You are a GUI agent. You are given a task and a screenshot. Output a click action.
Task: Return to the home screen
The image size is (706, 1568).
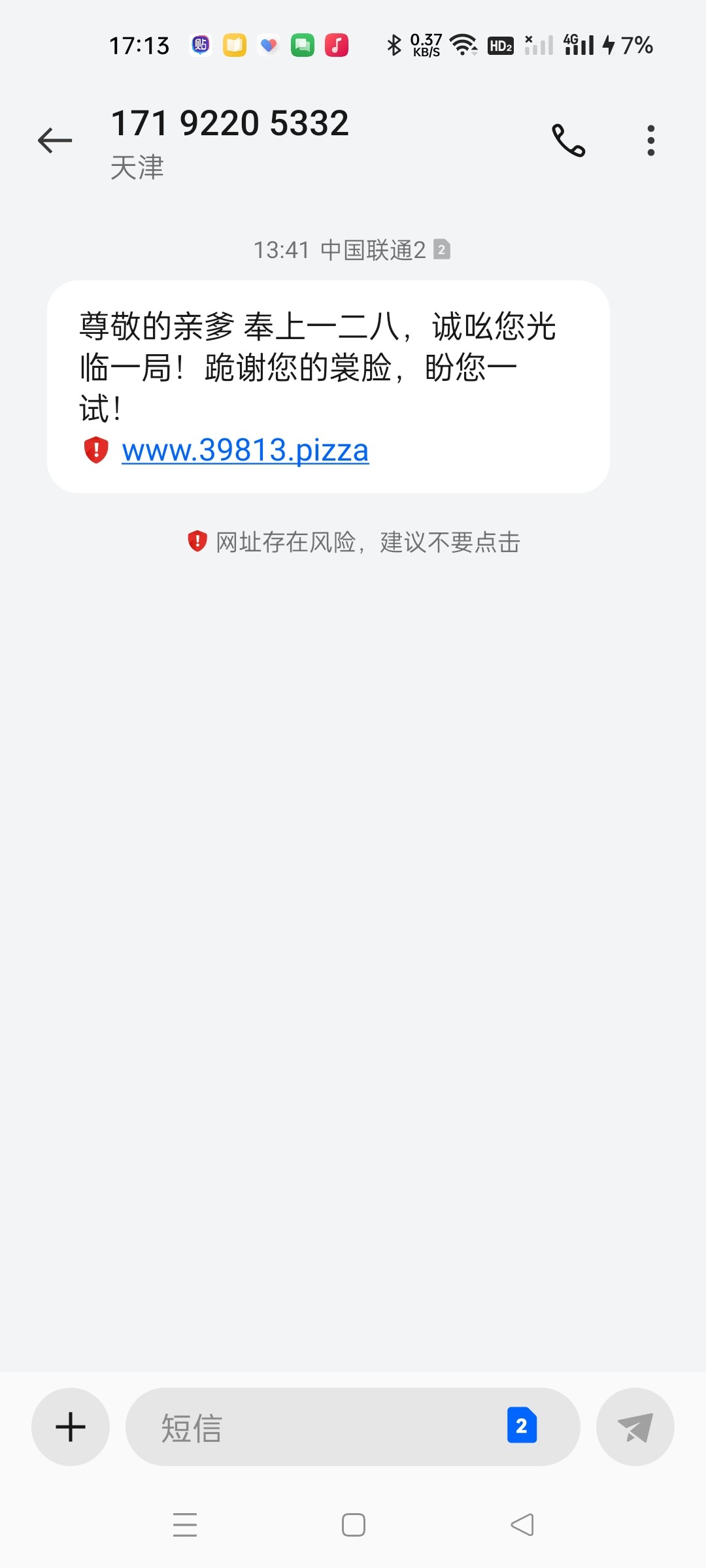[354, 1525]
